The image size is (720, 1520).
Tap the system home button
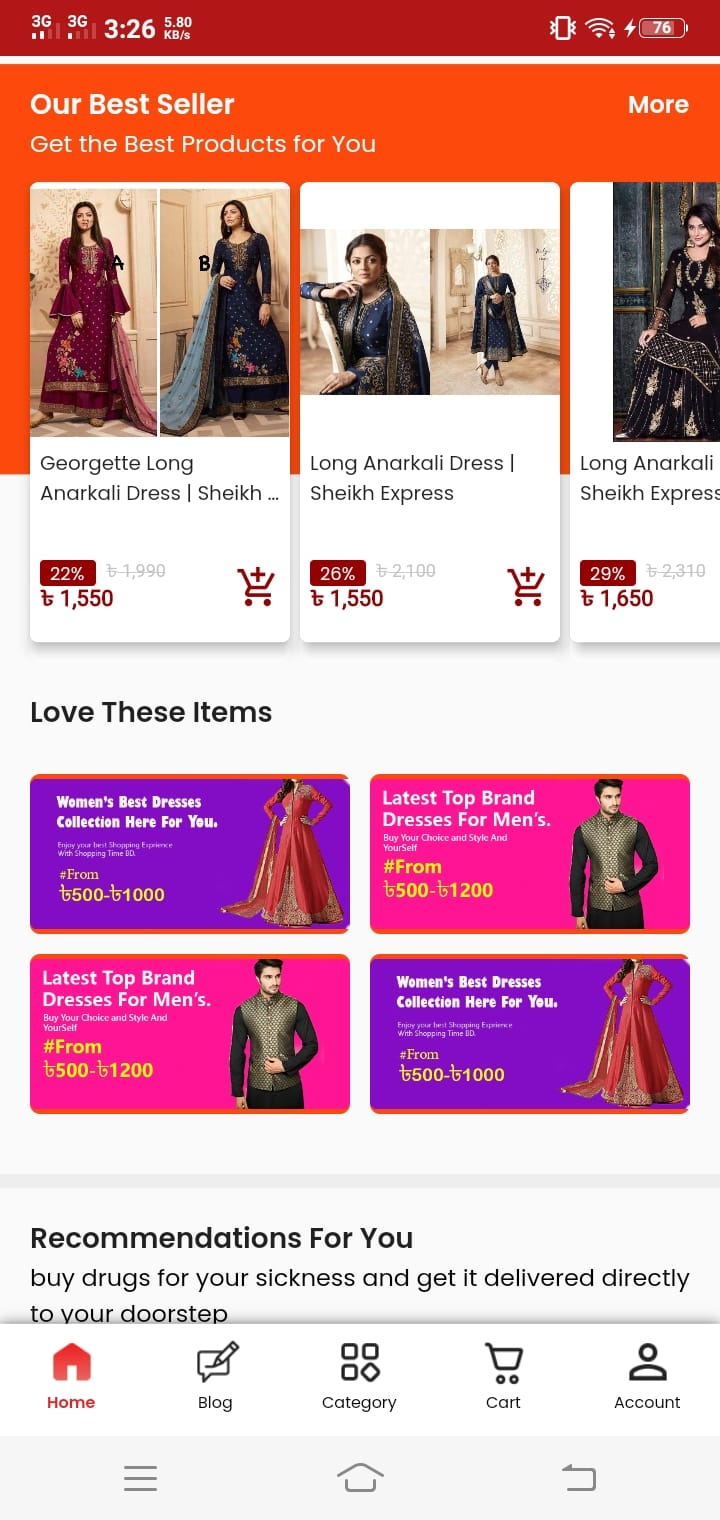click(x=360, y=1477)
